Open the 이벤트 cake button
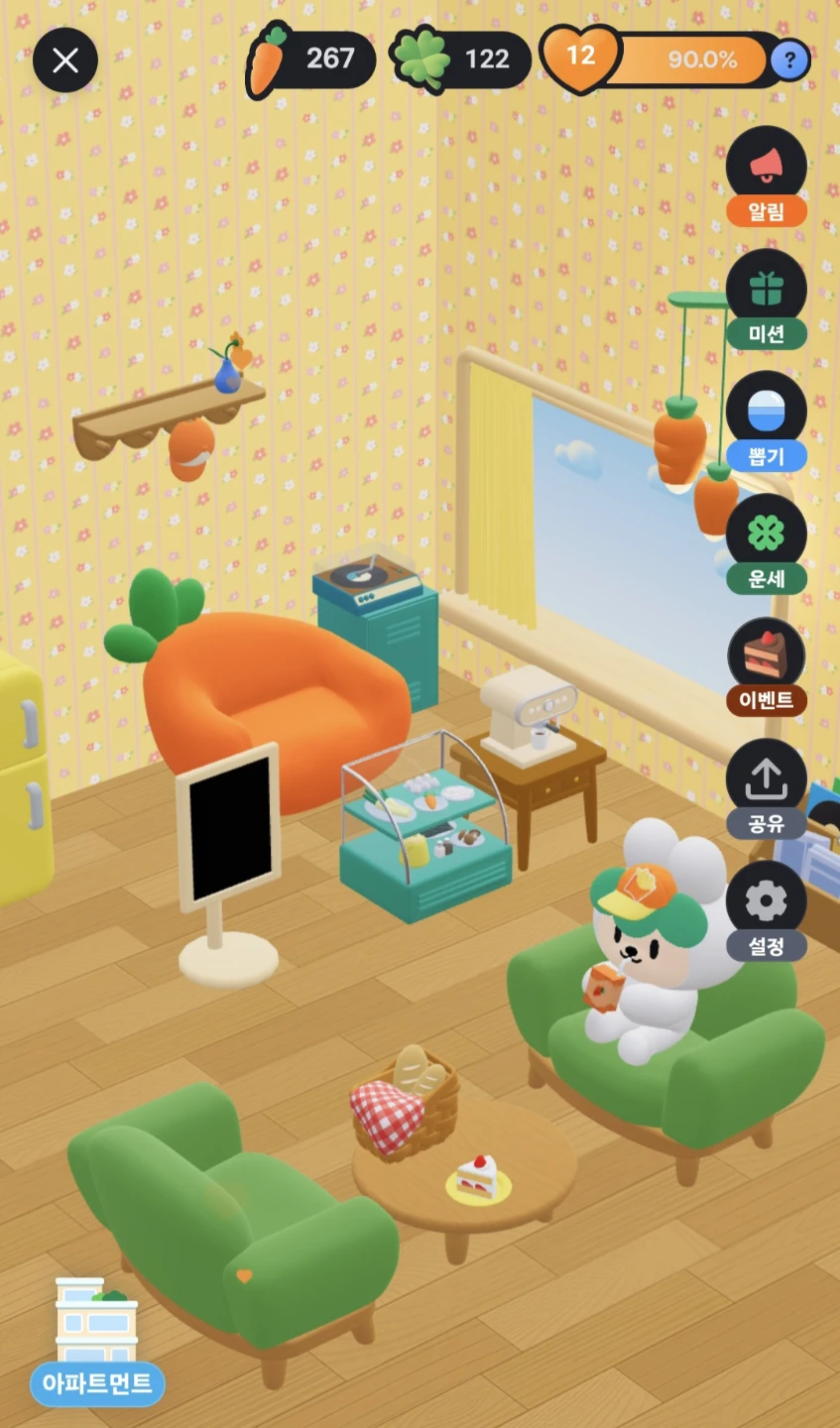The width and height of the screenshot is (840, 1428). (x=766, y=666)
